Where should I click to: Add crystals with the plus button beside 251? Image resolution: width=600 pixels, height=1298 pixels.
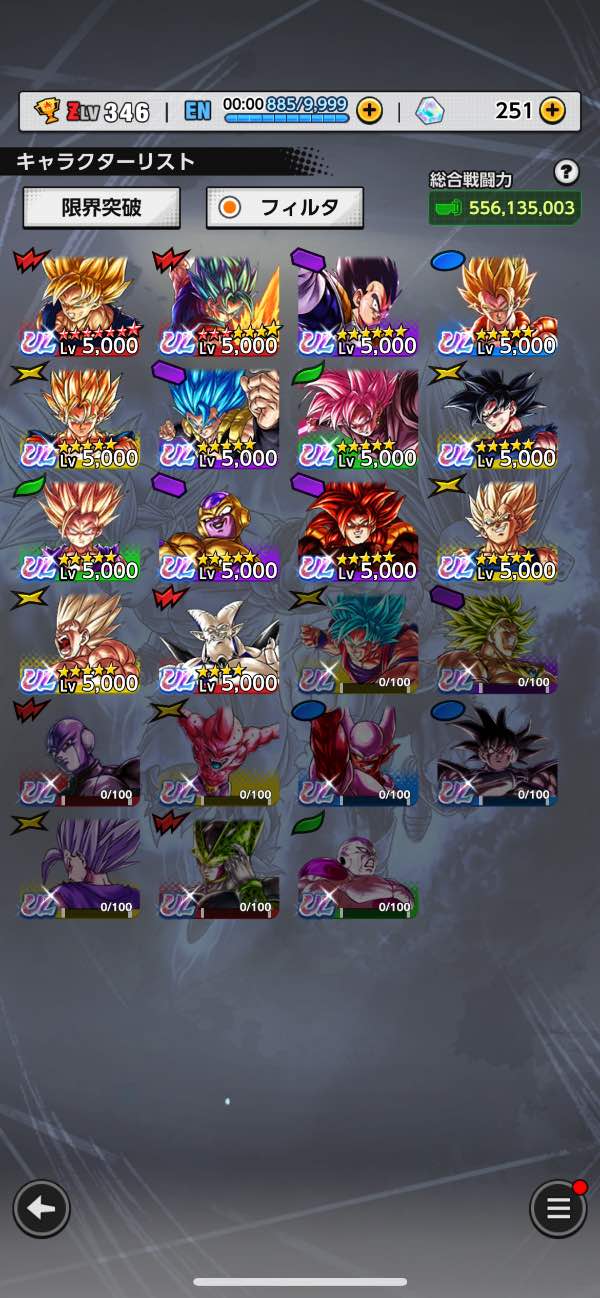552,111
